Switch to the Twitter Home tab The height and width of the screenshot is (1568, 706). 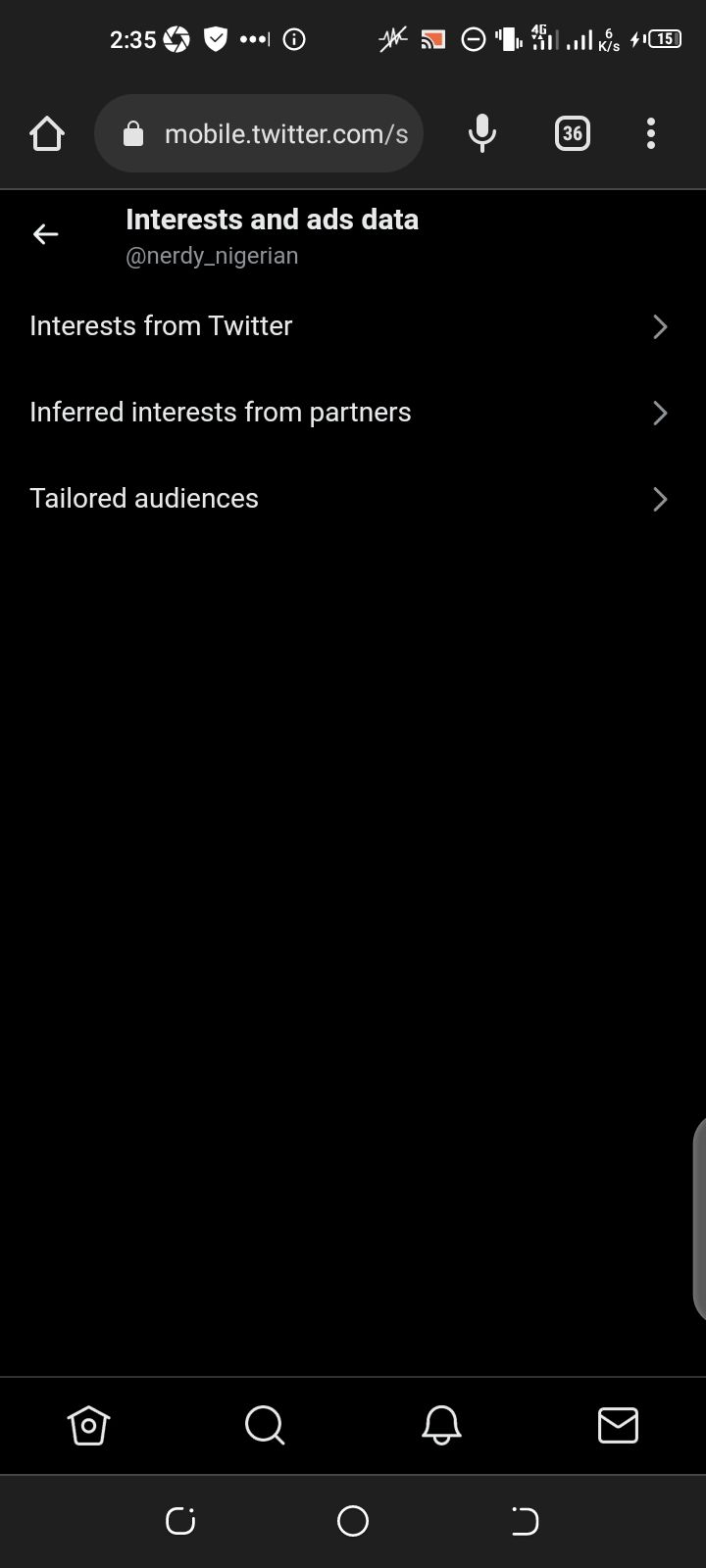click(x=88, y=1425)
